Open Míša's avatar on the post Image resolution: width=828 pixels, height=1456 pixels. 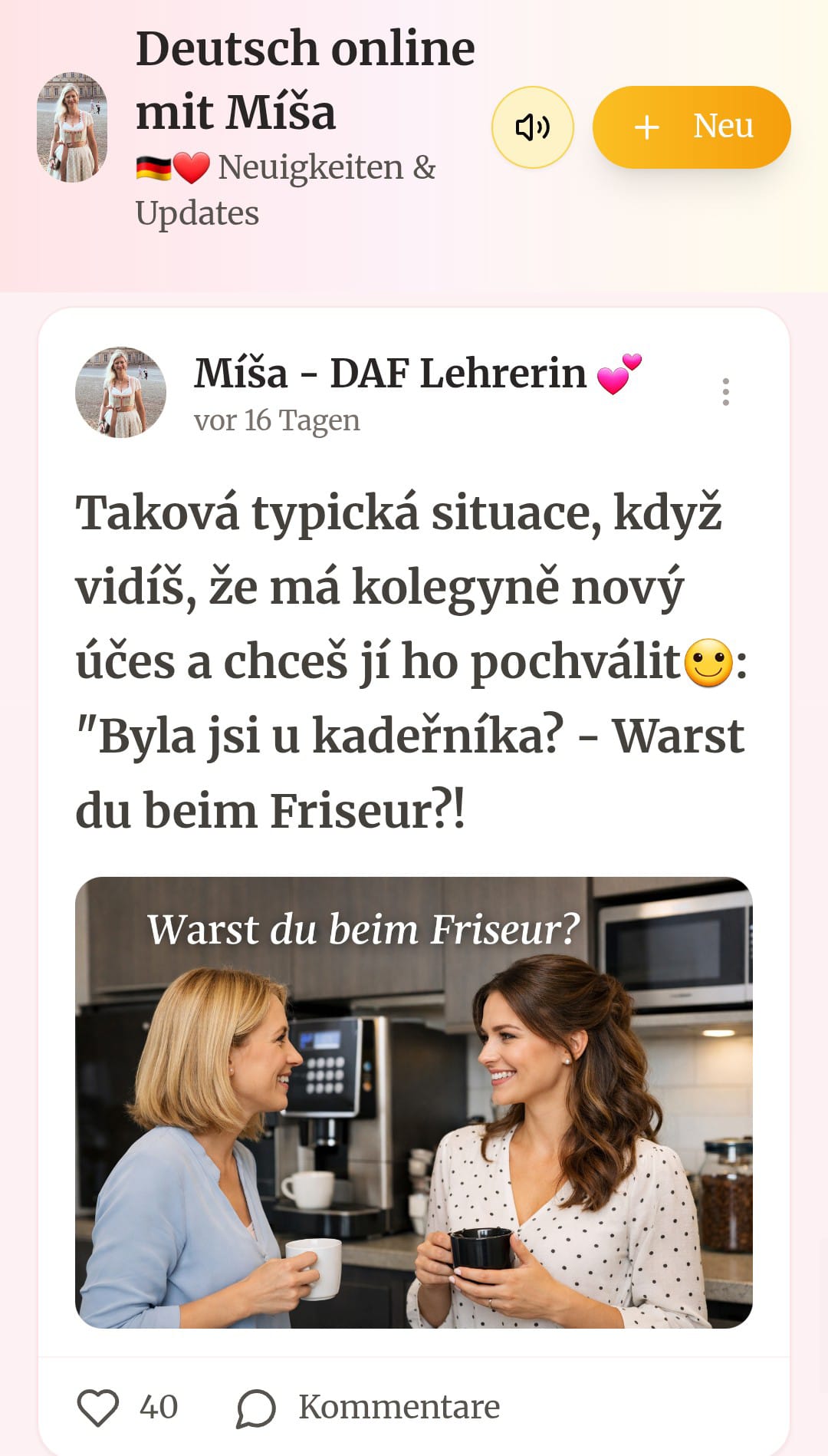(120, 392)
